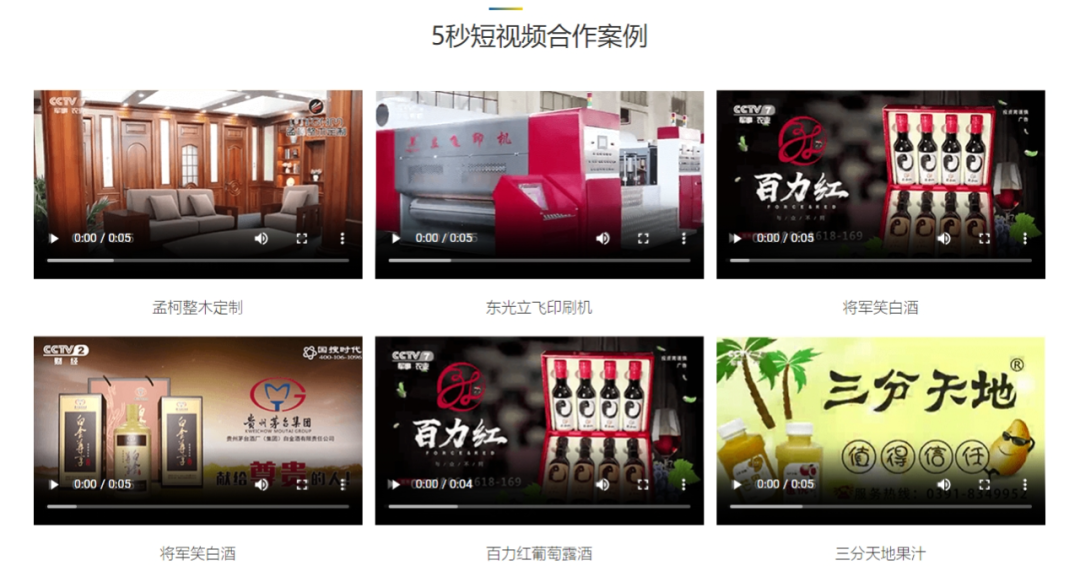Image resolution: width=1080 pixels, height=582 pixels.
Task: Play the 东光立飞印刷机 video
Action: (x=396, y=239)
